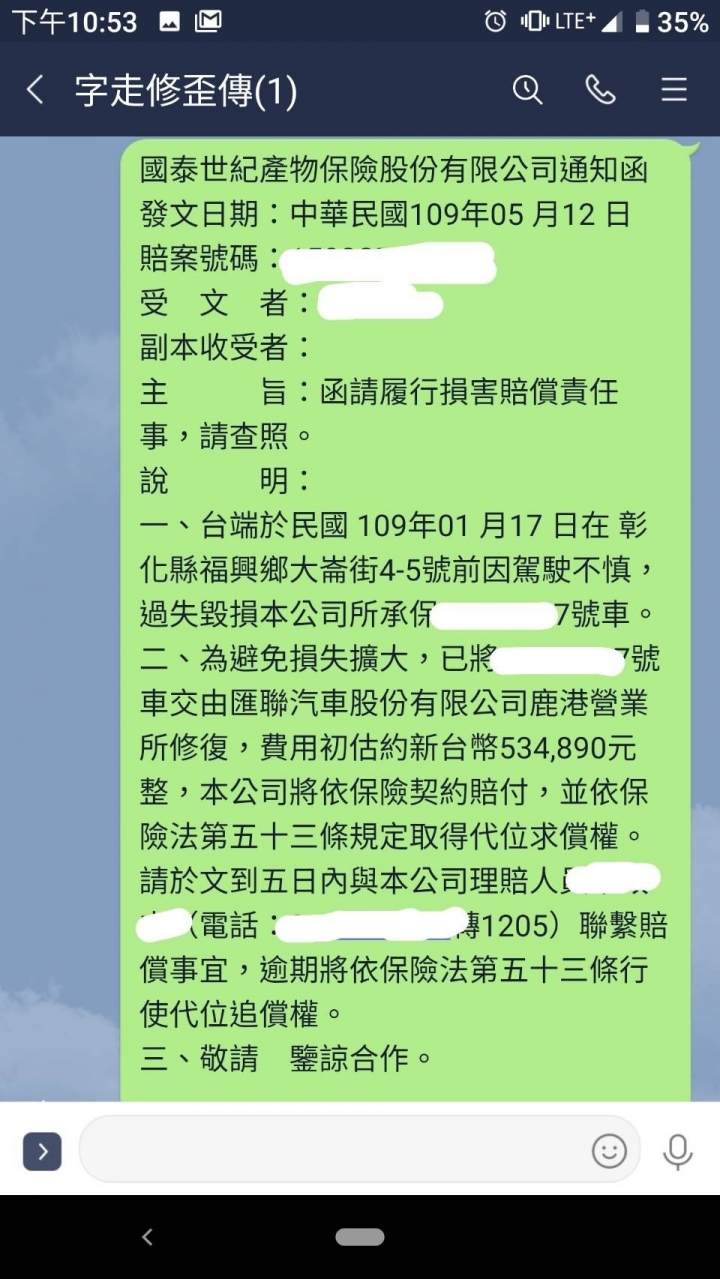720x1279 pixels.
Task: Tap the system home pill
Action: pyautogui.click(x=360, y=1237)
